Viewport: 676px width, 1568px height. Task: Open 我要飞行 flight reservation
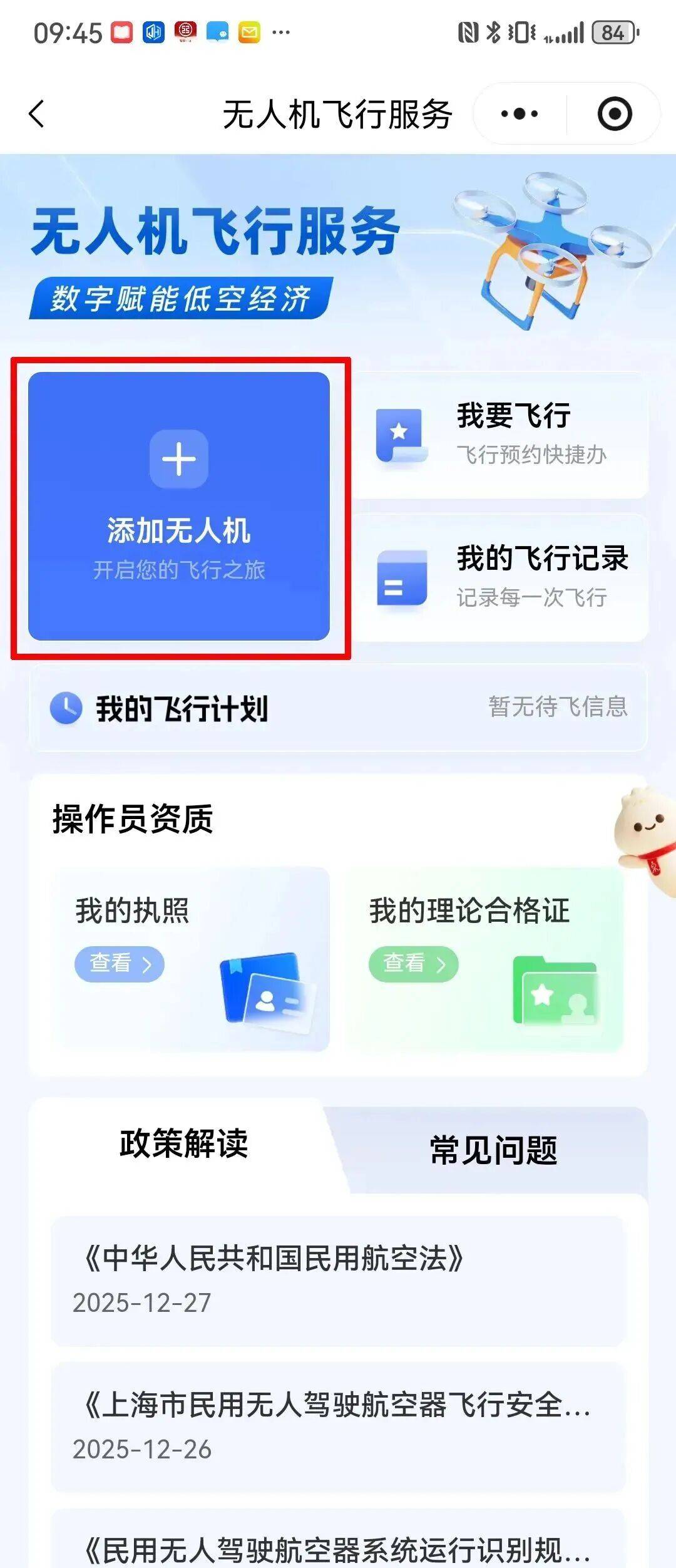[501, 436]
